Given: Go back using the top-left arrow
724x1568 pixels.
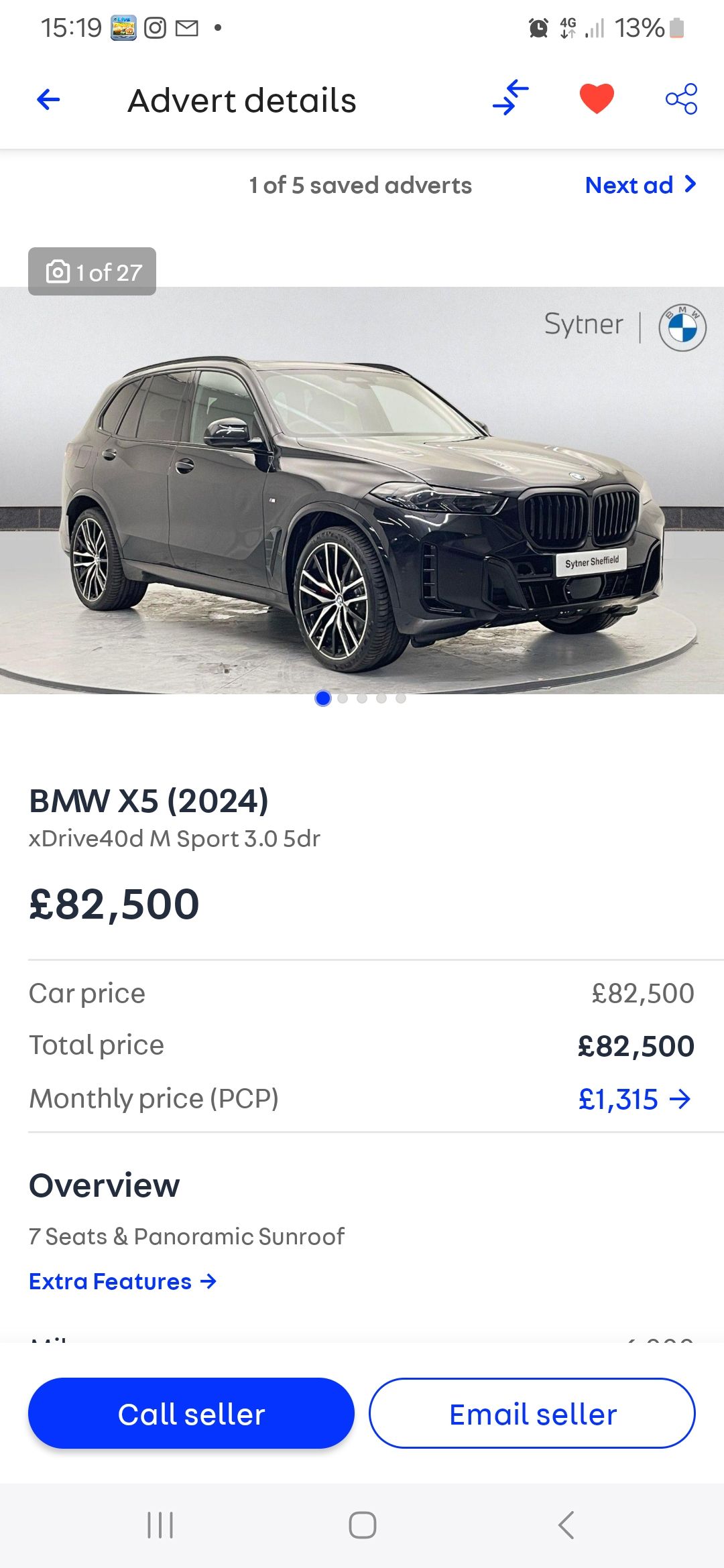Looking at the screenshot, I should (48, 100).
